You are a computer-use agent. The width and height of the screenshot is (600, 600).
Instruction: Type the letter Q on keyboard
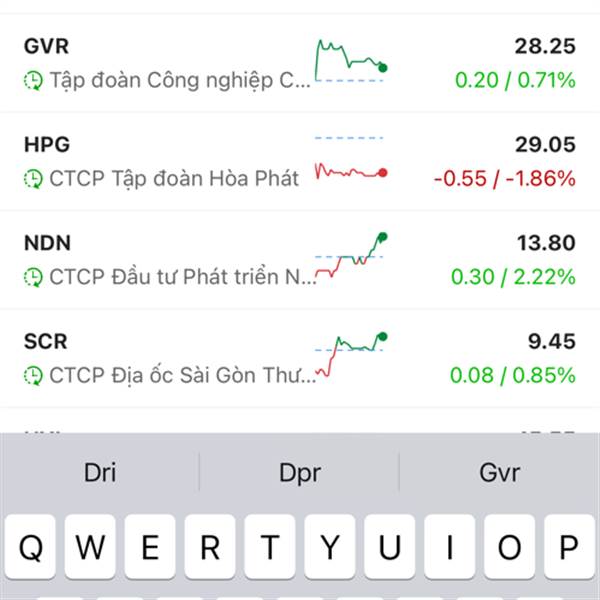(31, 547)
